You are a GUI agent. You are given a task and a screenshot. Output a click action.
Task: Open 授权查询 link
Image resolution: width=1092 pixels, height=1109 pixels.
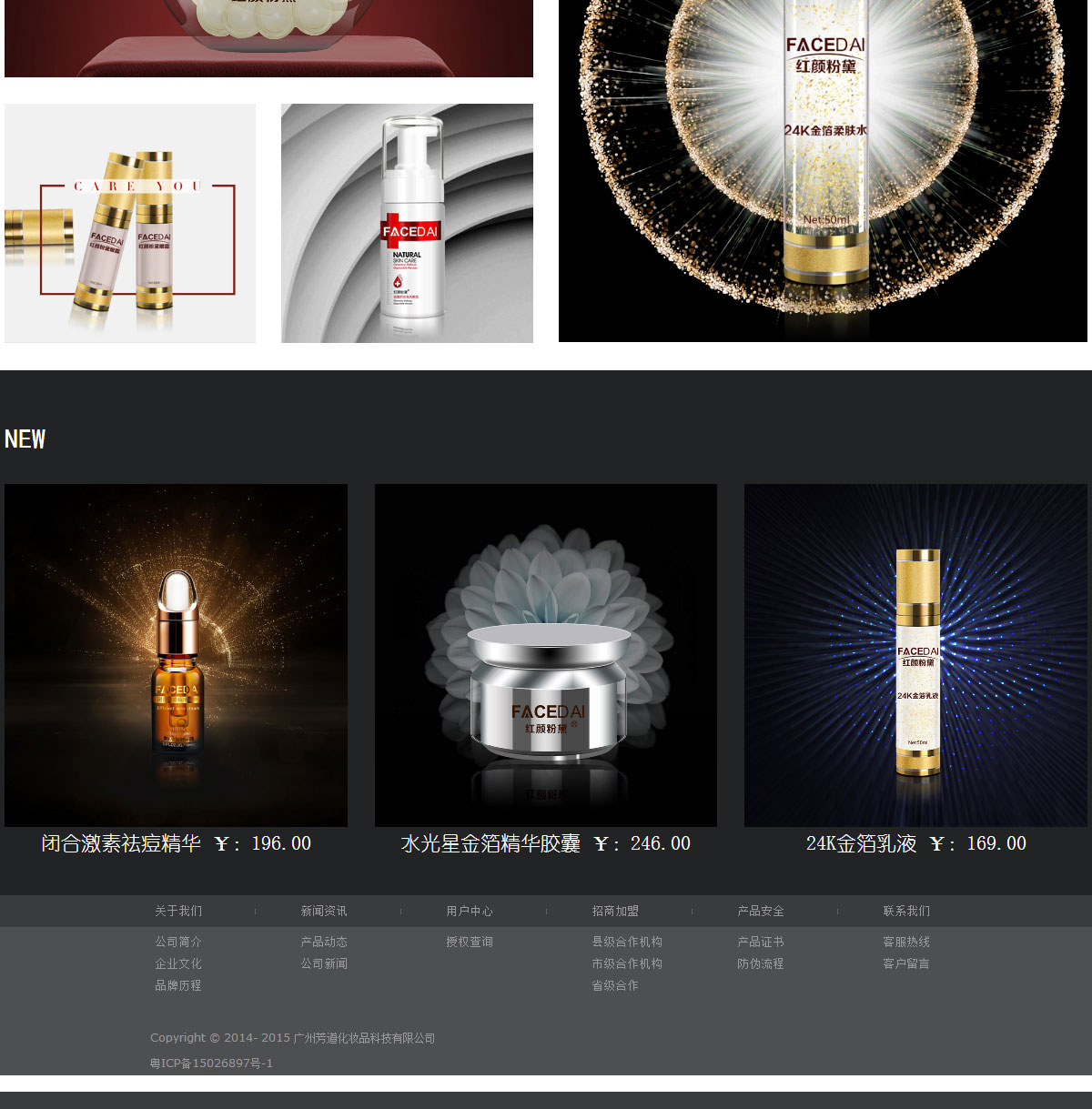(470, 942)
